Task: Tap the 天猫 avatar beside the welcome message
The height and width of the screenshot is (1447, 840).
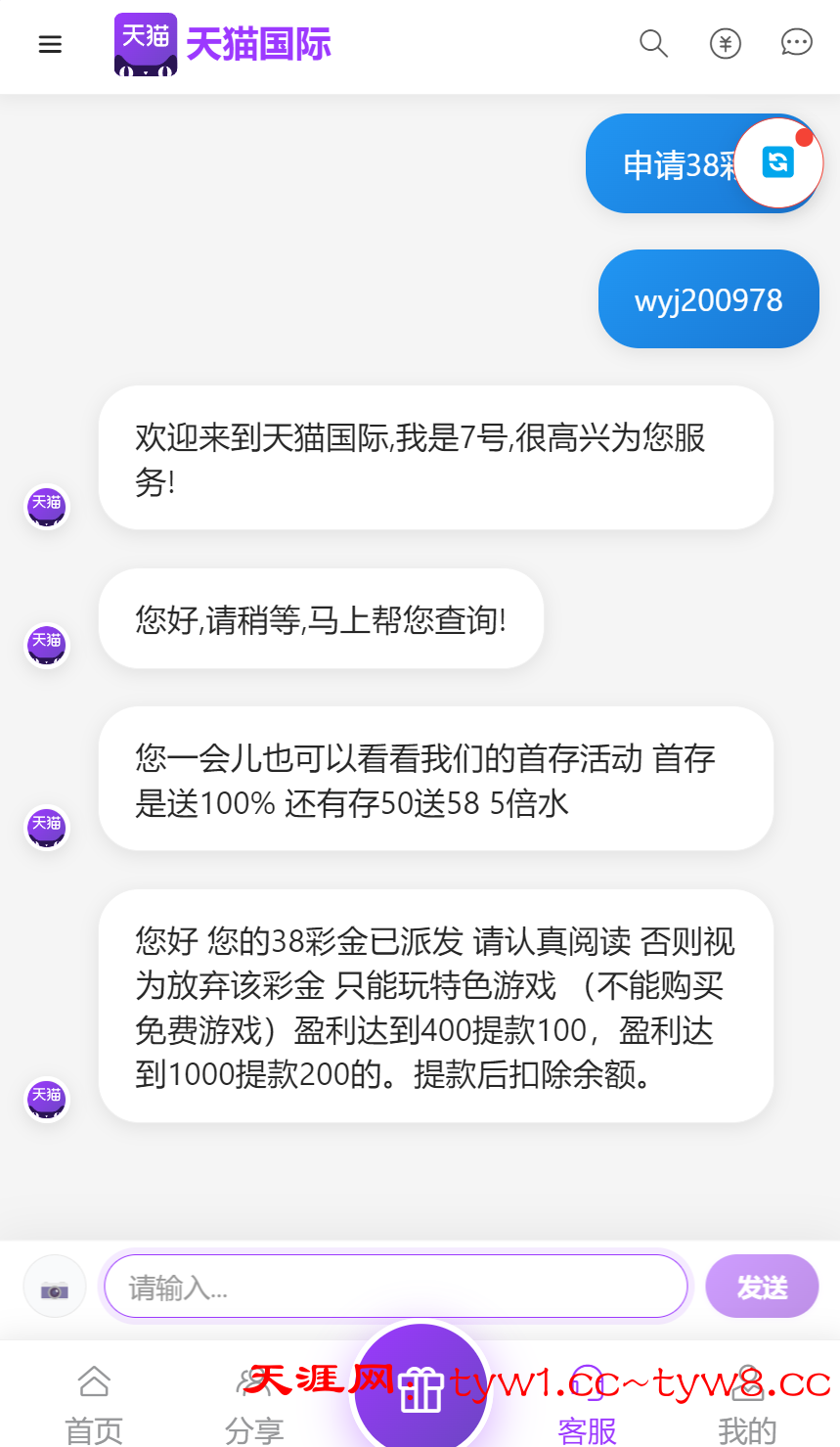Action: pyautogui.click(x=46, y=507)
